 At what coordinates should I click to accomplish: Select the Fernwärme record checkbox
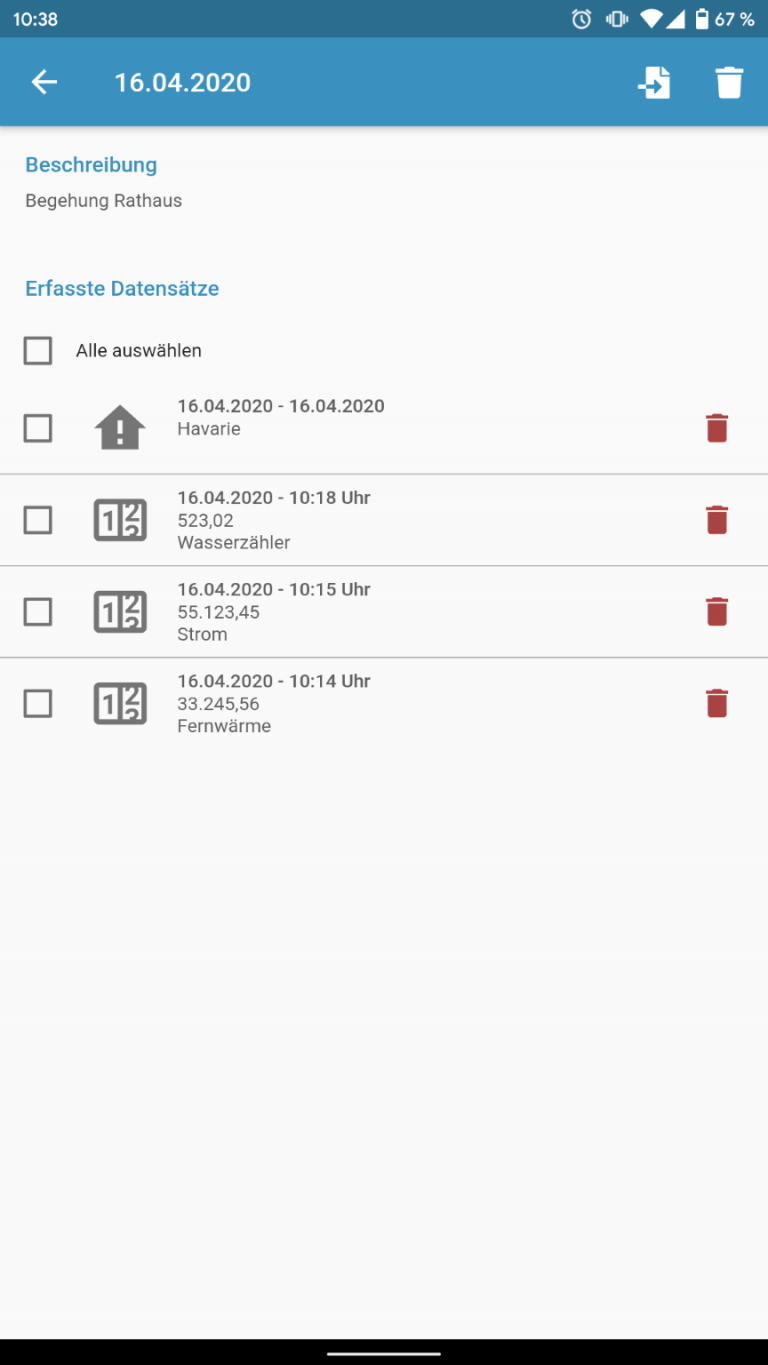38,704
